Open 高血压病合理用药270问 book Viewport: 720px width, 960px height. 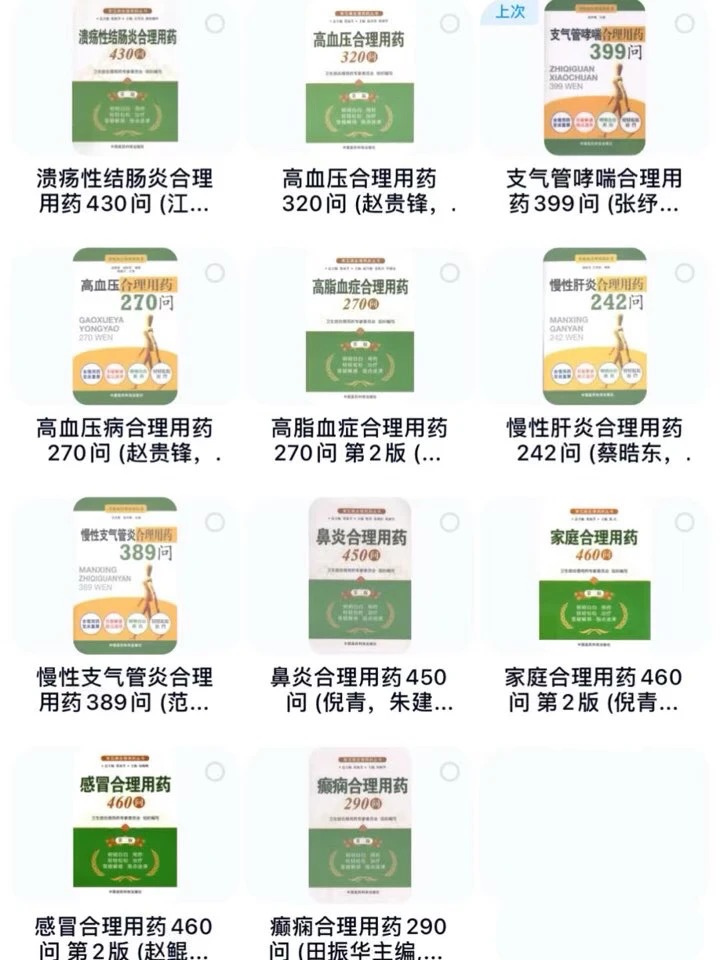click(x=125, y=326)
